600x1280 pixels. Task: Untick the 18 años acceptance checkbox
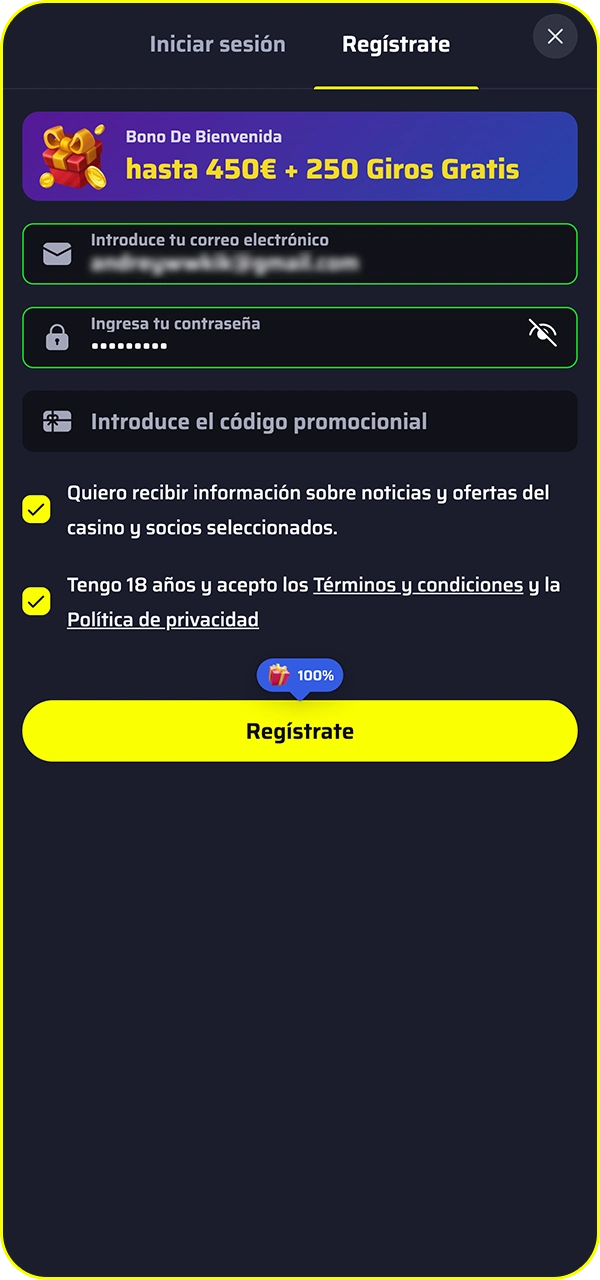click(x=36, y=602)
